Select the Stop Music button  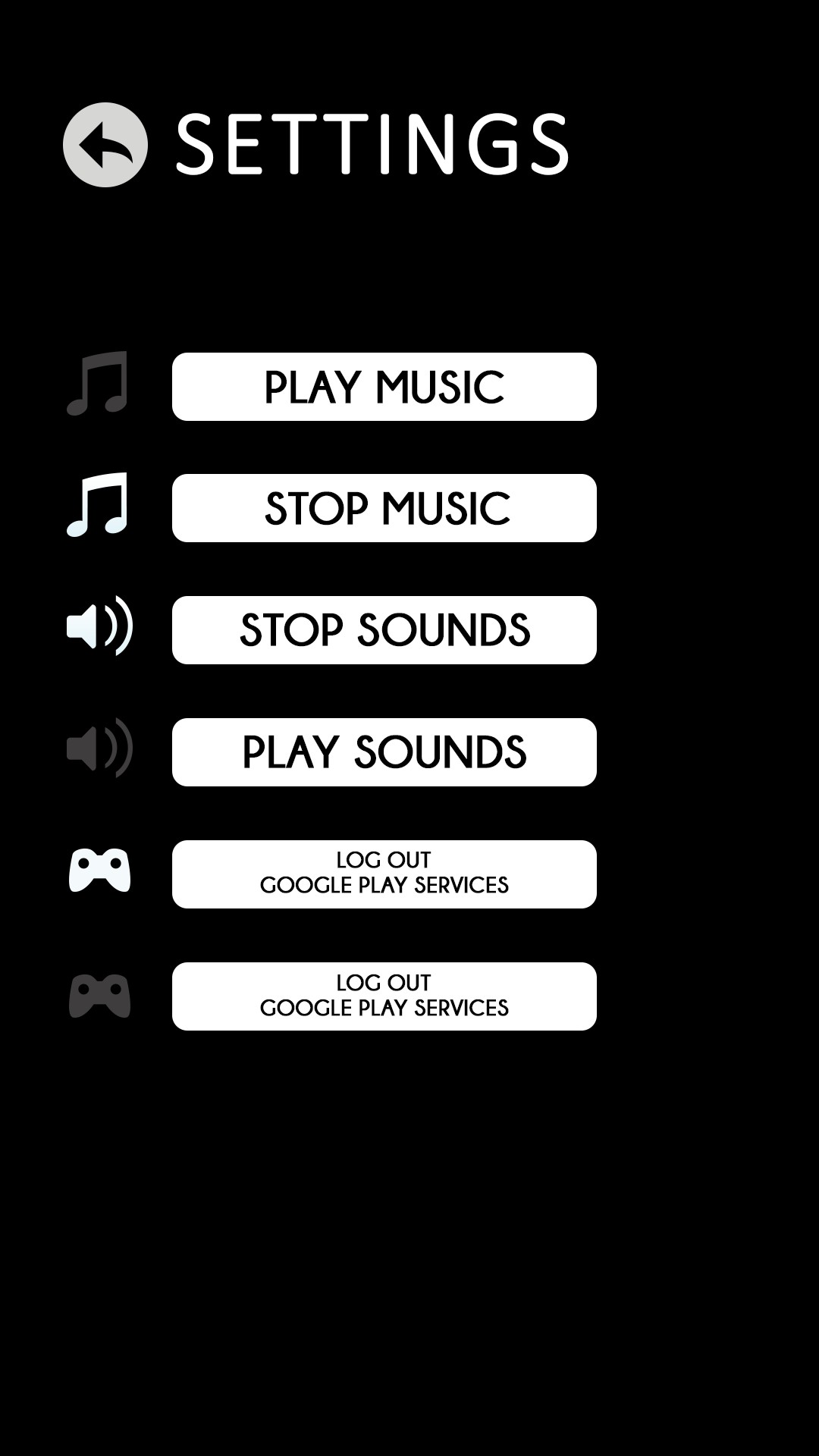tap(384, 508)
